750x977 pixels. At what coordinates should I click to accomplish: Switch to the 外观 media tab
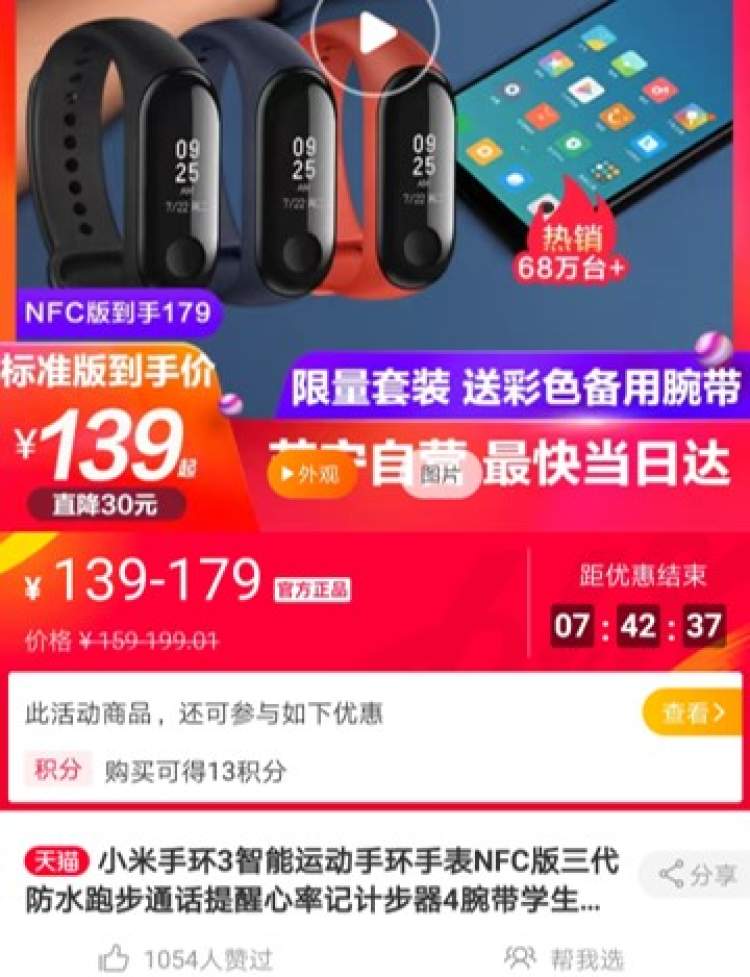point(312,475)
